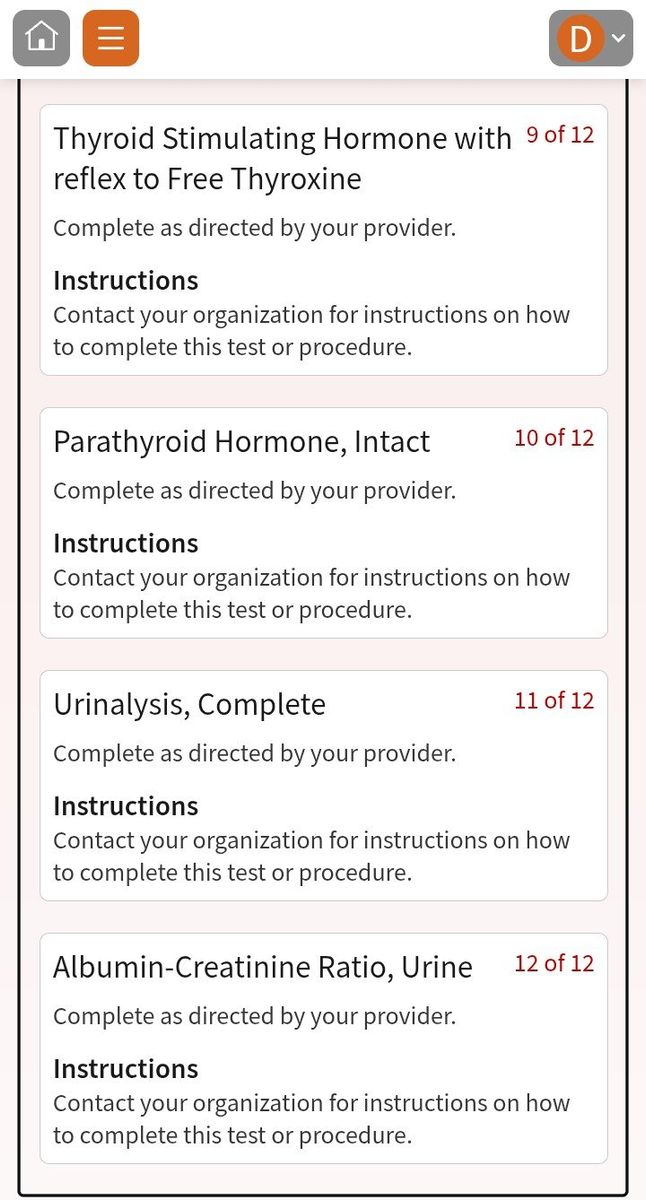Go to the home page
Viewport: 646px width, 1200px height.
tap(41, 38)
